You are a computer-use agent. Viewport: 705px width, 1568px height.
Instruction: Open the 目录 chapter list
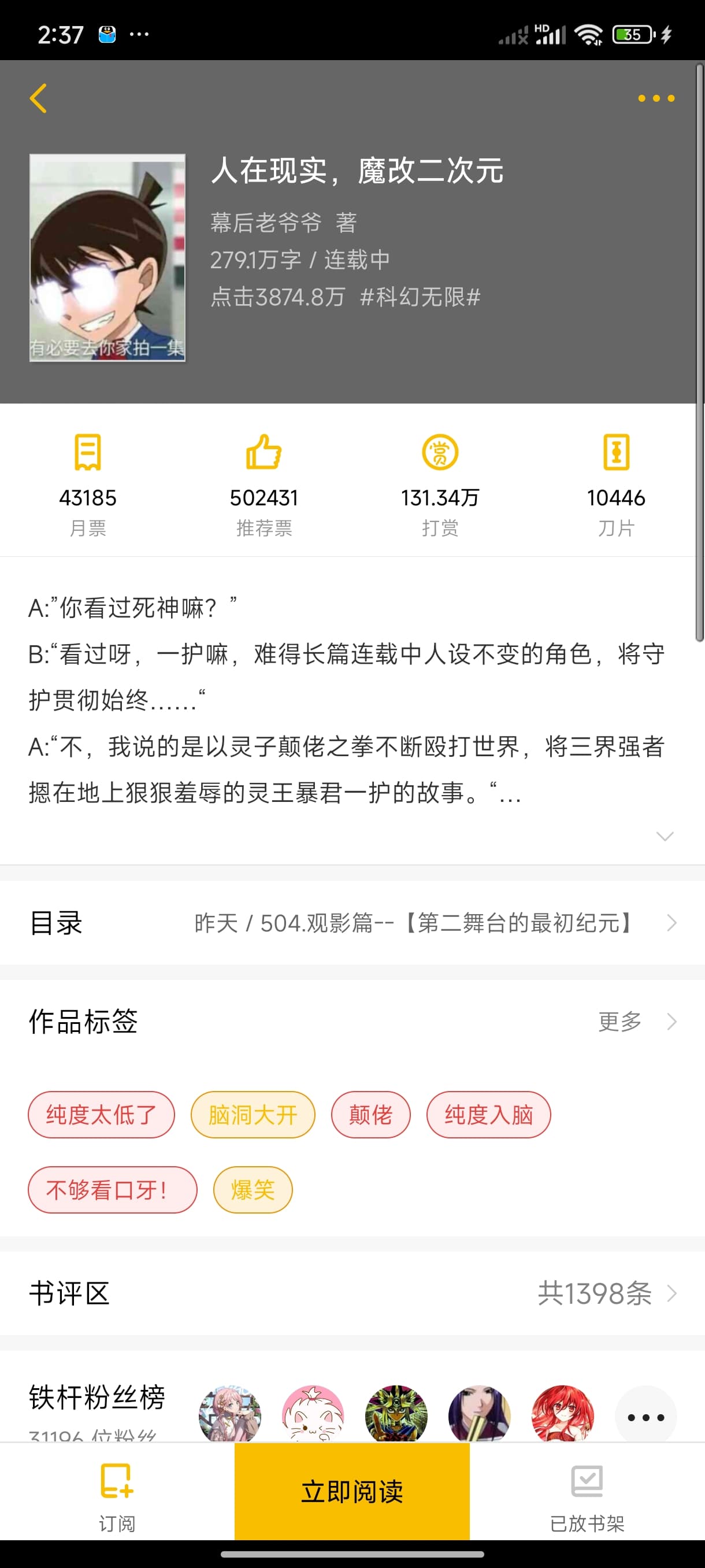[352, 923]
